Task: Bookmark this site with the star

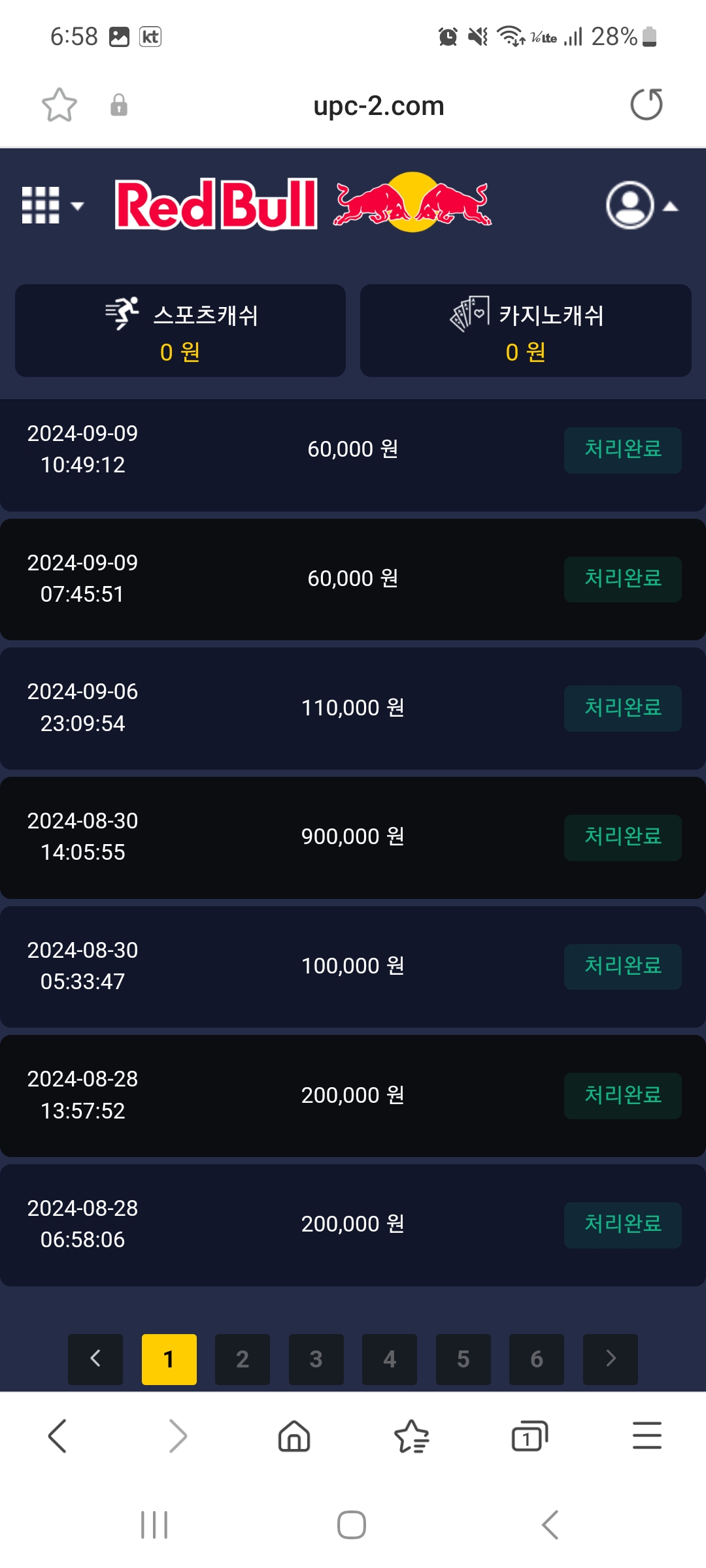Action: [x=59, y=105]
